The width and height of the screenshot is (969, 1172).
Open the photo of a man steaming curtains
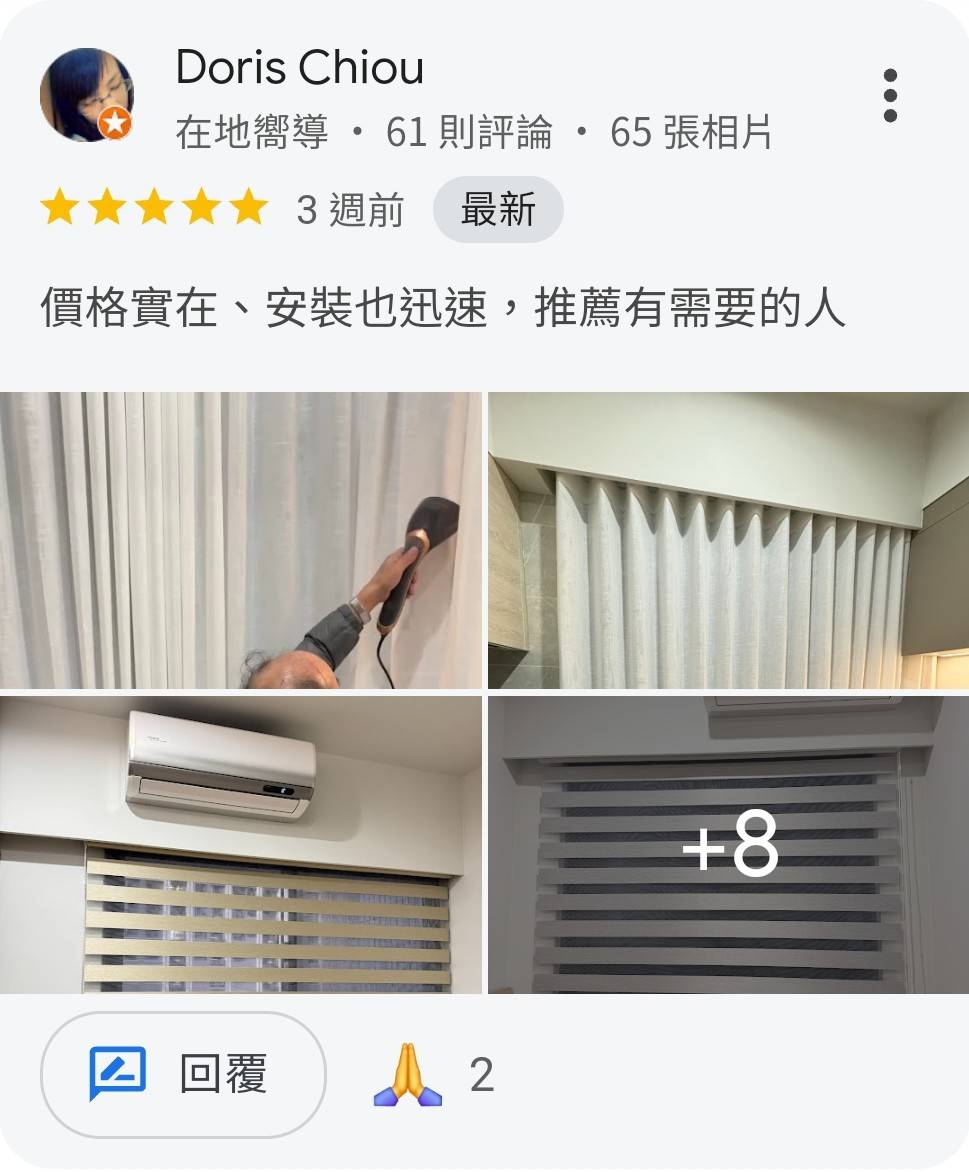coord(240,540)
